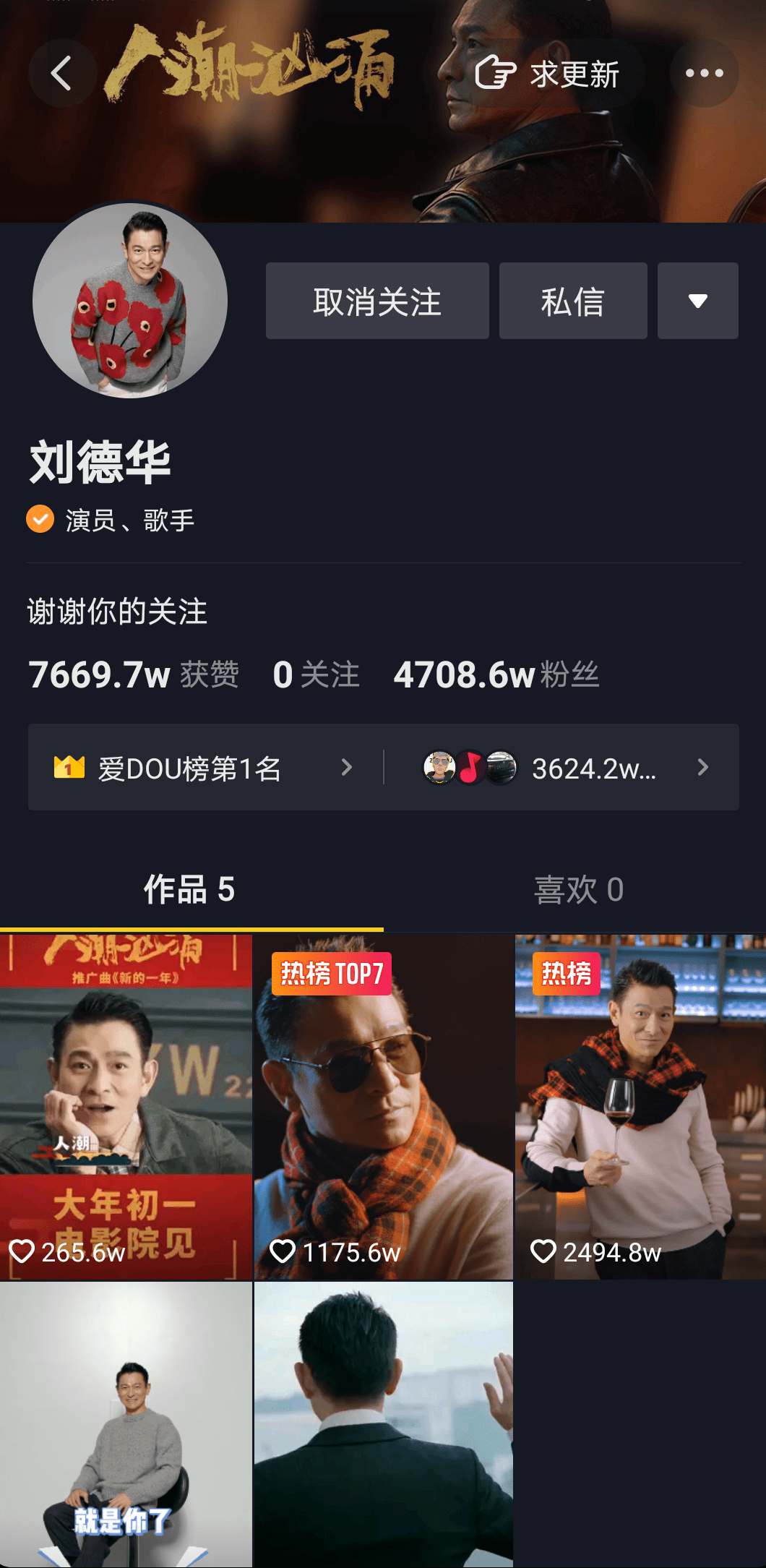The width and height of the screenshot is (766, 1568).
Task: Switch to the 作品 5 tab
Action: (x=190, y=890)
